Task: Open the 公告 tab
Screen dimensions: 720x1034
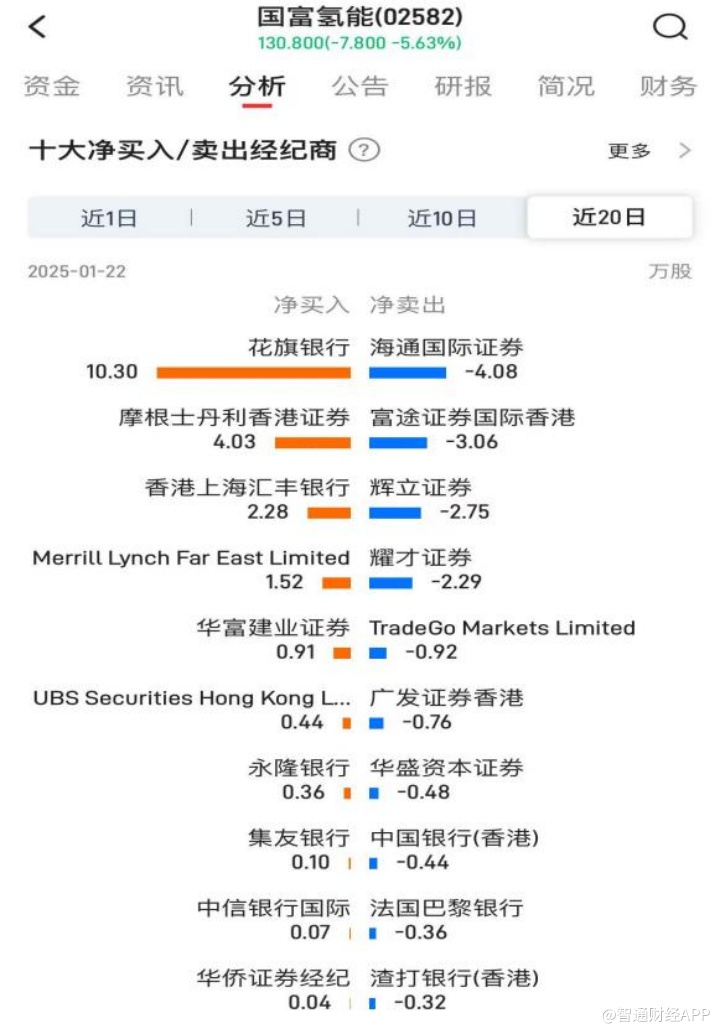Action: (x=360, y=87)
